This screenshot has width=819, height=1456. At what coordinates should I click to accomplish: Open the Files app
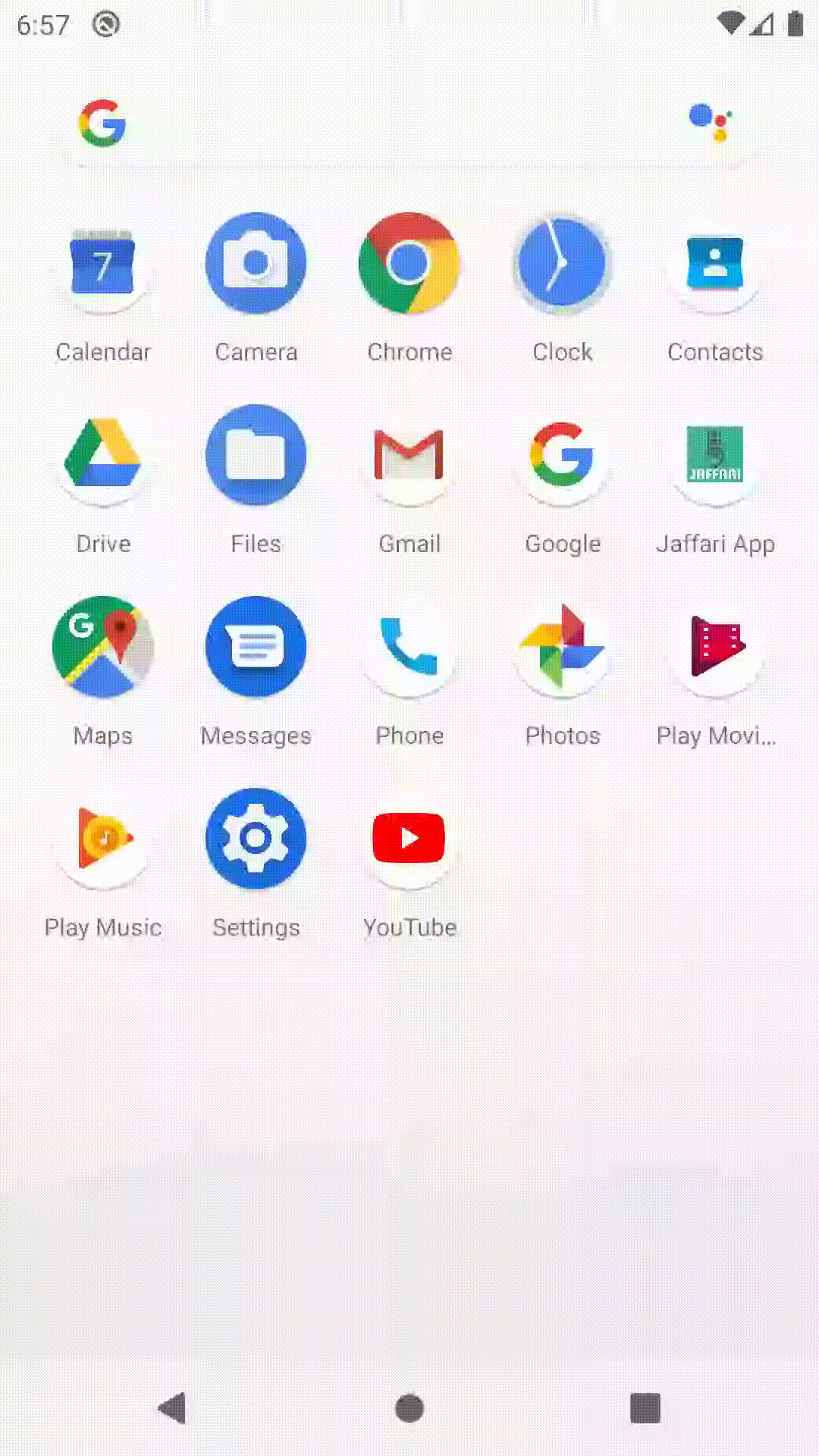coord(256,455)
